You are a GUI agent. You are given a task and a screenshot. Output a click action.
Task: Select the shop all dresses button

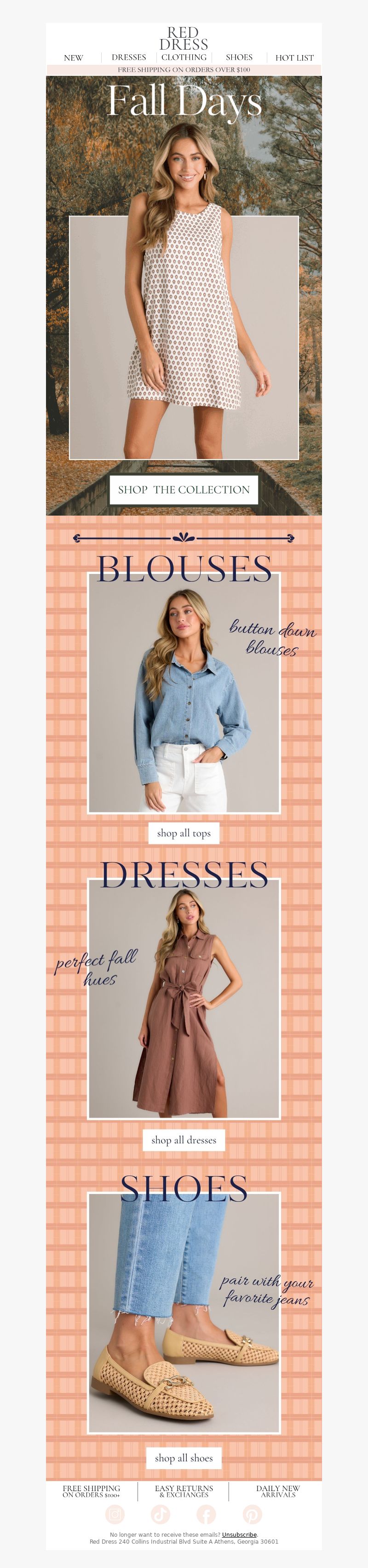point(184,1140)
